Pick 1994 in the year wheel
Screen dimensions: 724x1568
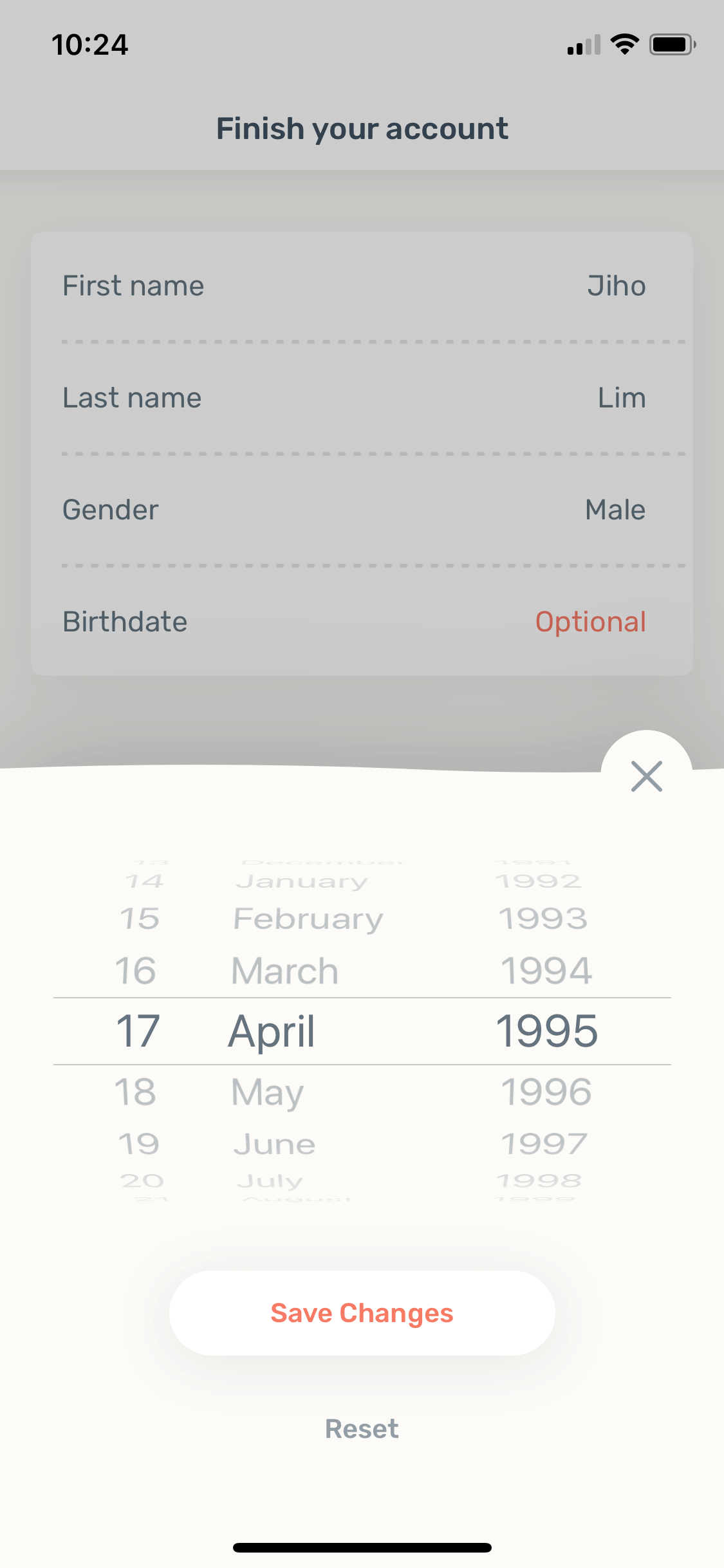(x=546, y=971)
